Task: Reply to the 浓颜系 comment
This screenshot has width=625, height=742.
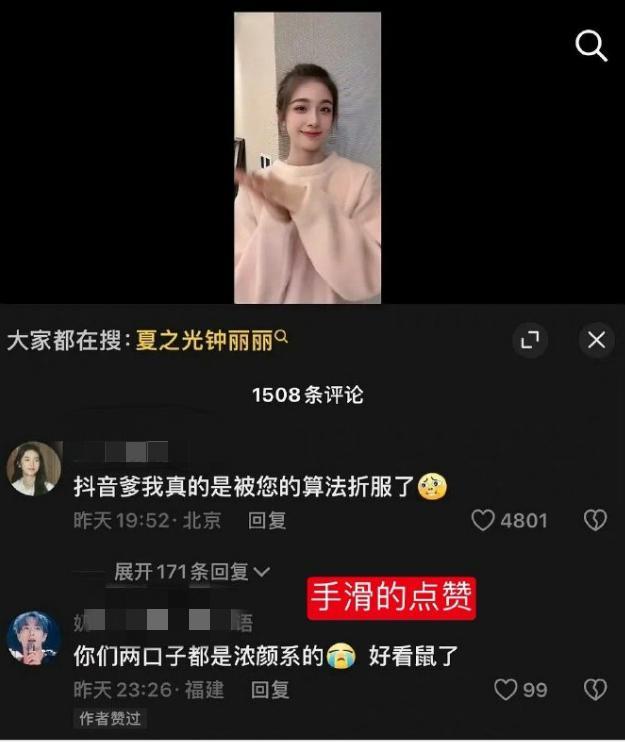Action: pyautogui.click(x=269, y=689)
